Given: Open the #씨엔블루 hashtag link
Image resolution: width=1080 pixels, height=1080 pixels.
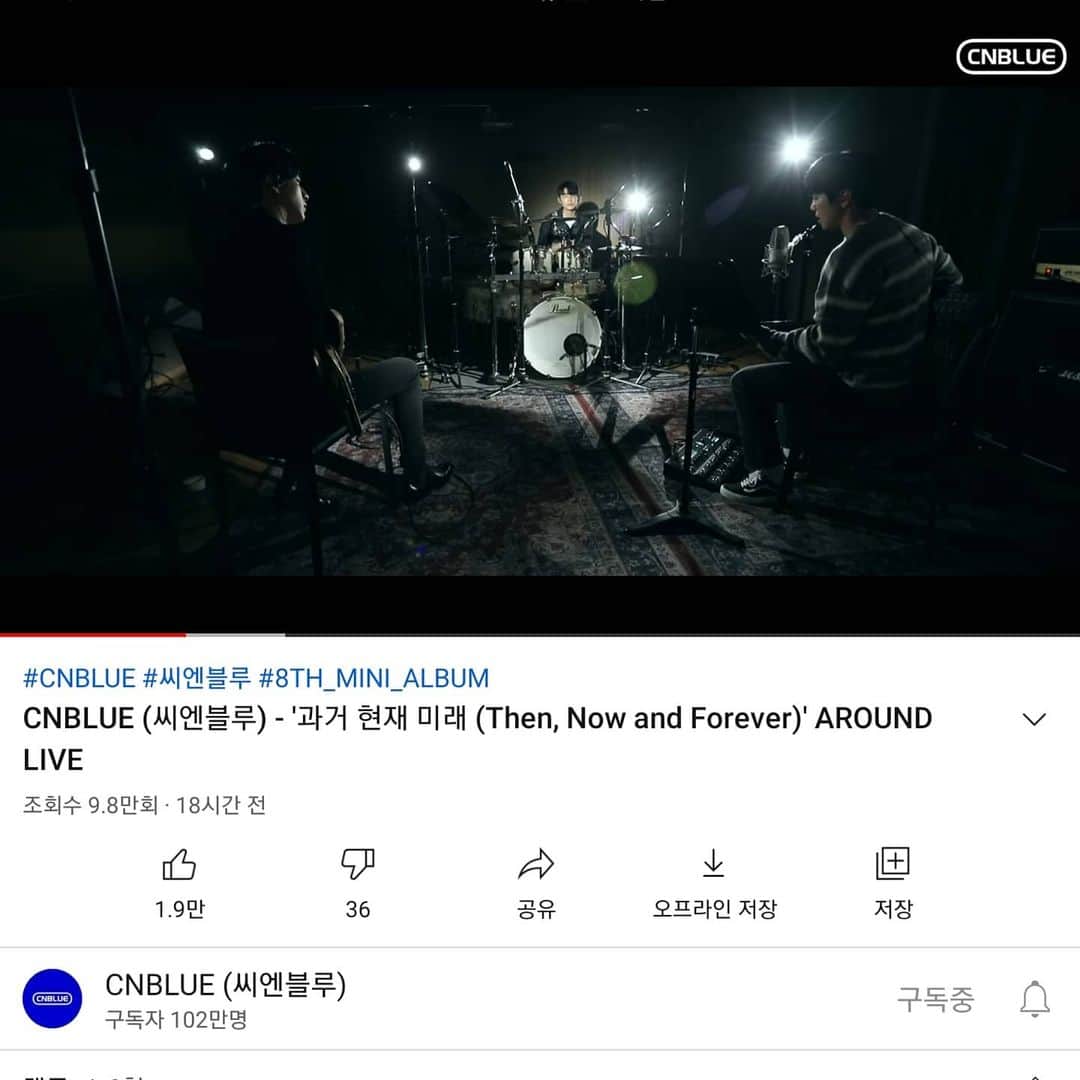Looking at the screenshot, I should coord(197,678).
